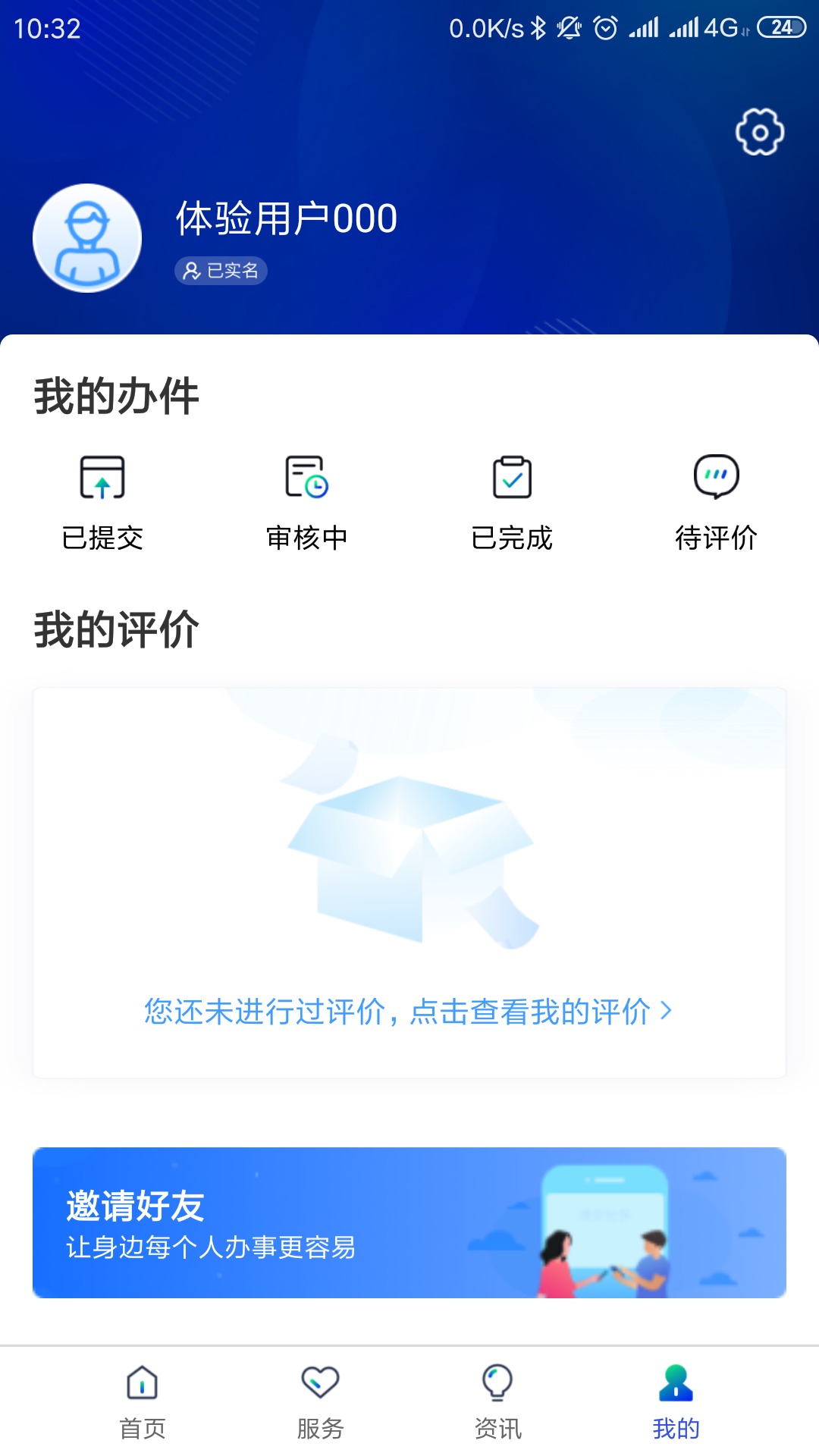Open the 邀请好友 invite banner
The image size is (819, 1456).
coord(409,1222)
